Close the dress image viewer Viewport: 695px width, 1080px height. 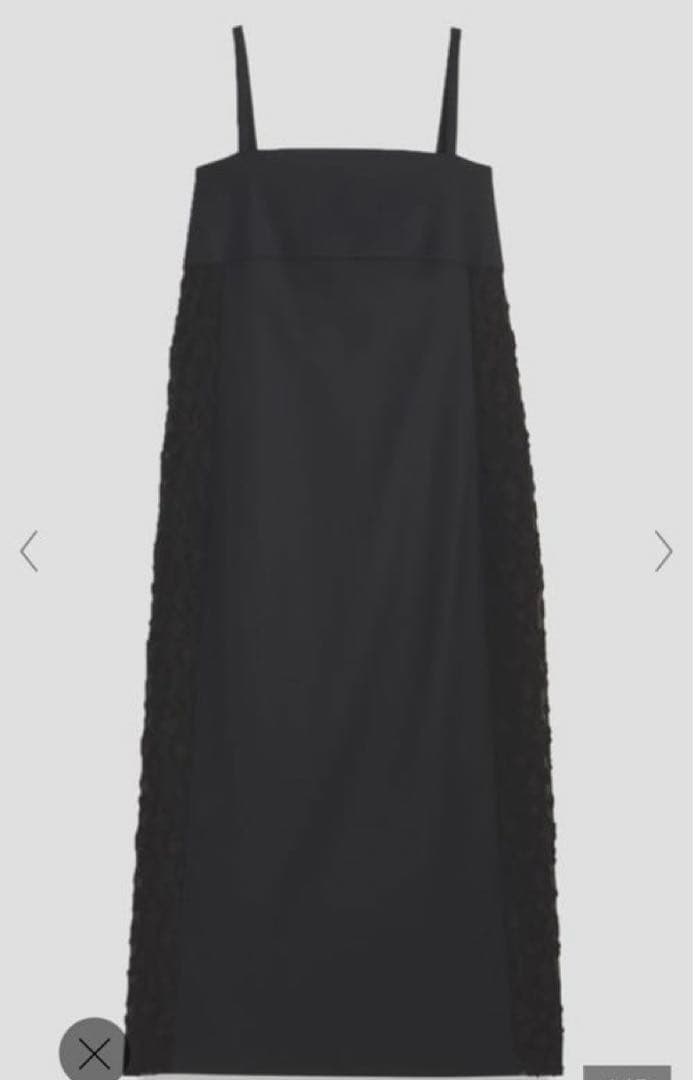point(93,1050)
